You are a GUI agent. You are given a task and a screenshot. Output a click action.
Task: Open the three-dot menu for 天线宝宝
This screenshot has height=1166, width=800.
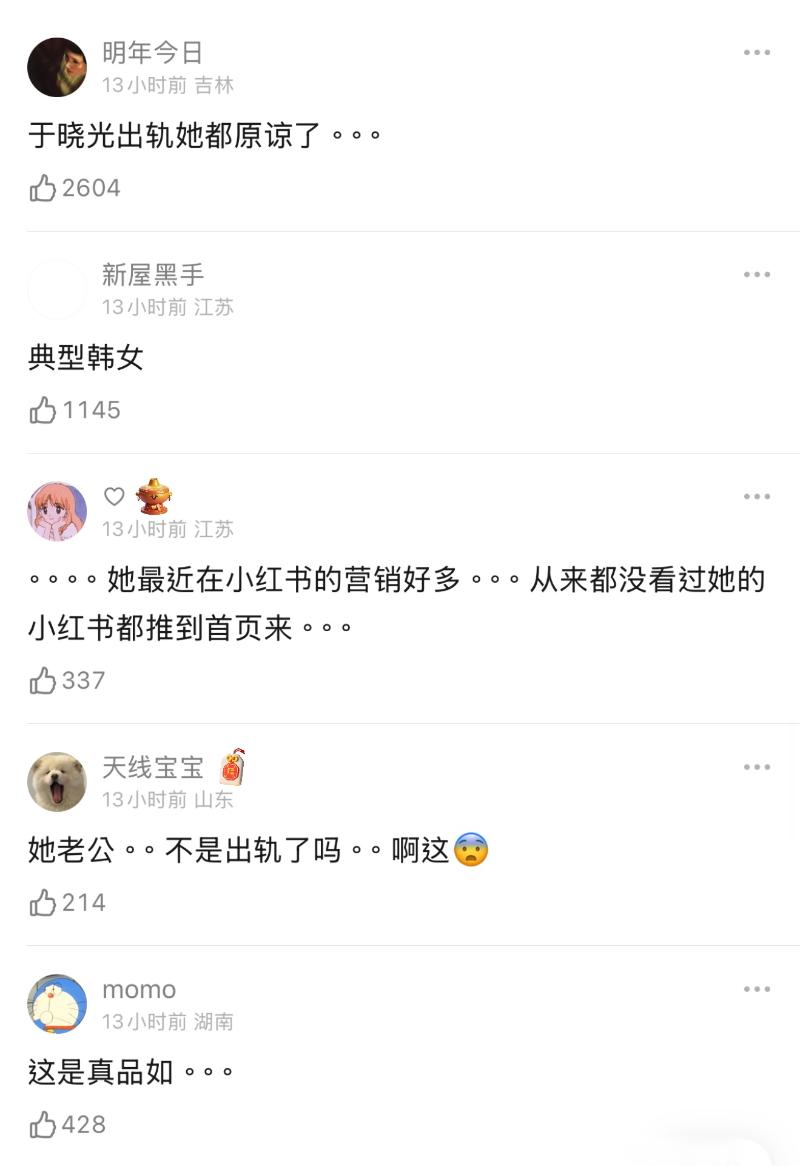[756, 767]
